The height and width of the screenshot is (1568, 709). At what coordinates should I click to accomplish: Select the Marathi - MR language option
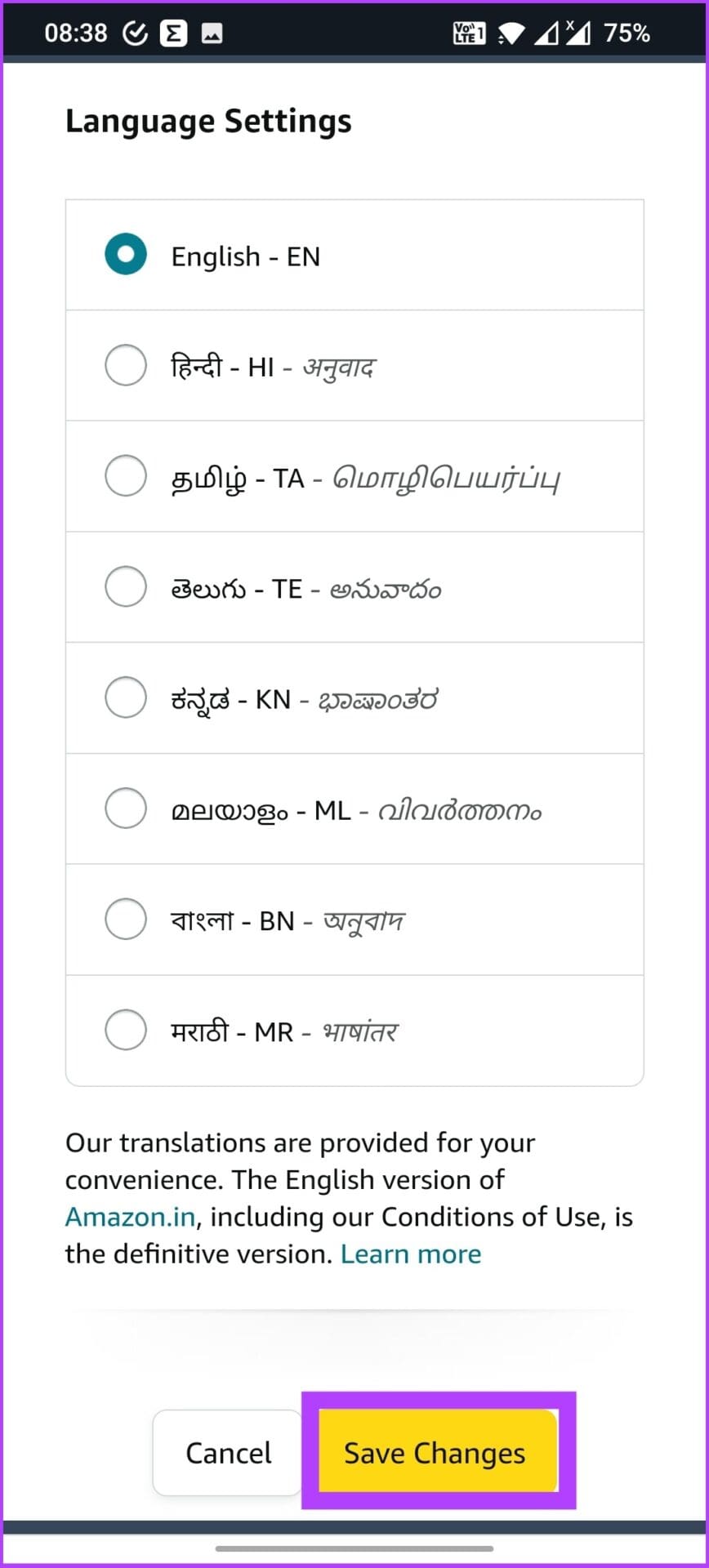[x=126, y=1030]
